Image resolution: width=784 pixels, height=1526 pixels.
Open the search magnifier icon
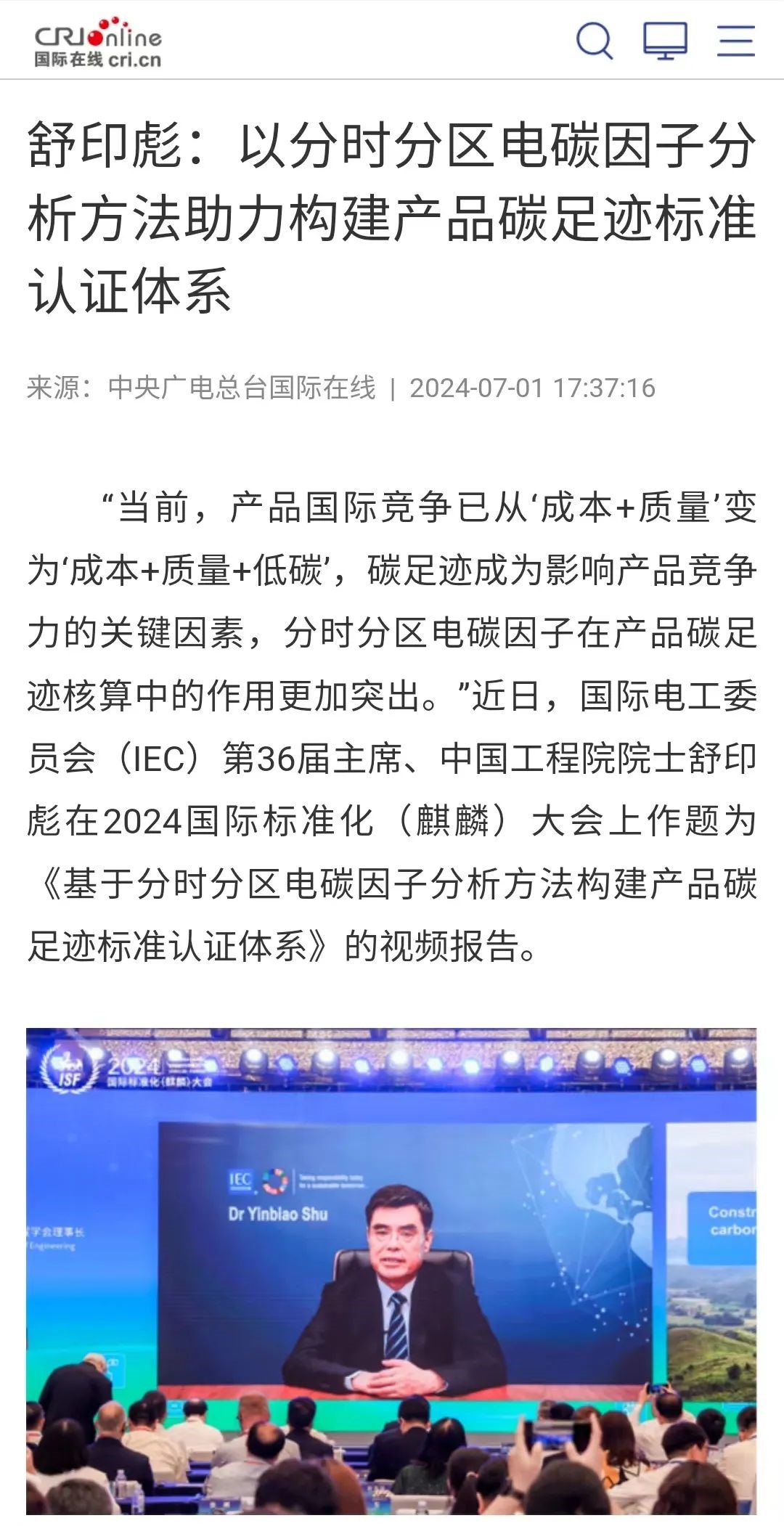595,41
